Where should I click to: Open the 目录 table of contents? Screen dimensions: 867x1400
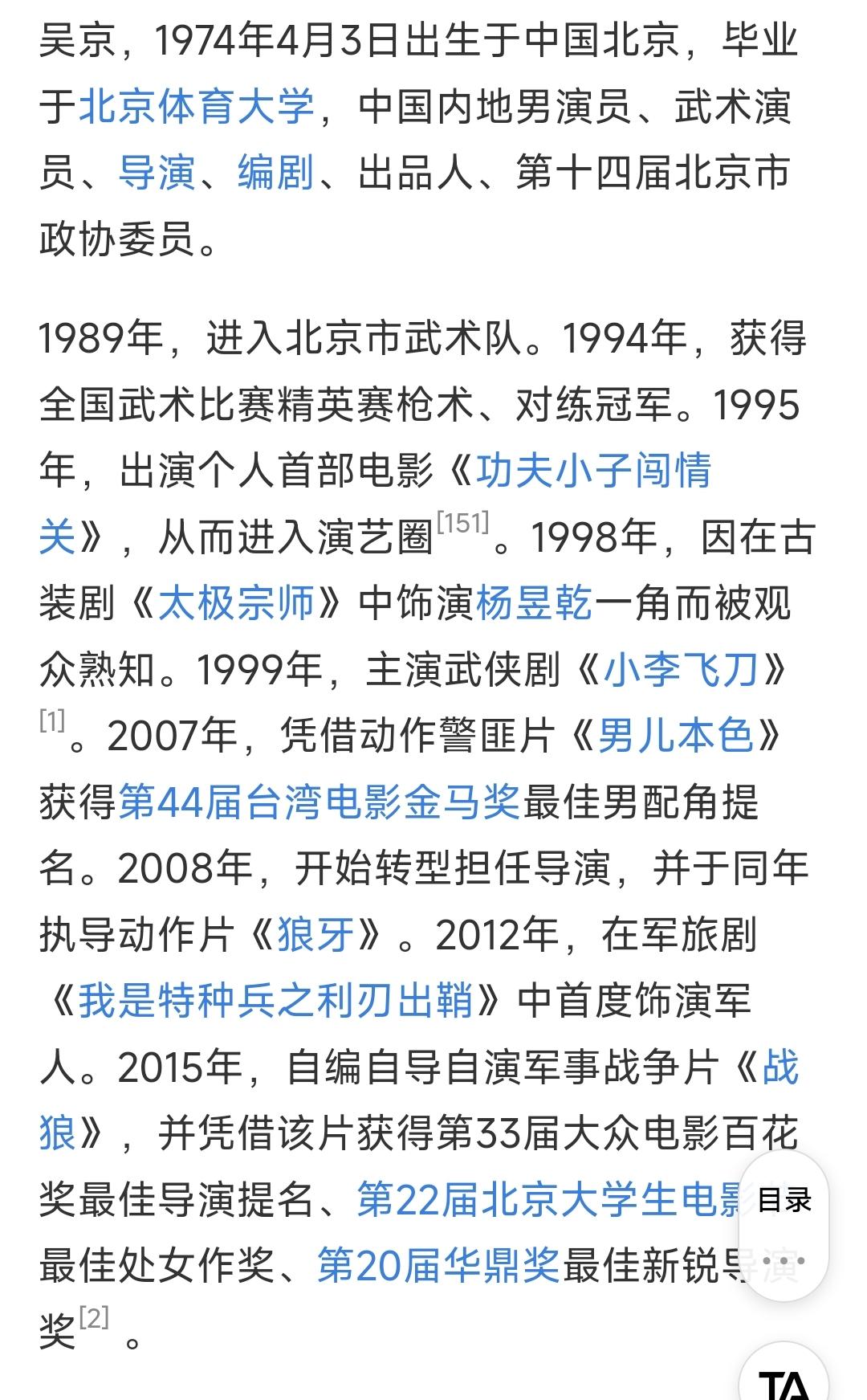point(784,1200)
